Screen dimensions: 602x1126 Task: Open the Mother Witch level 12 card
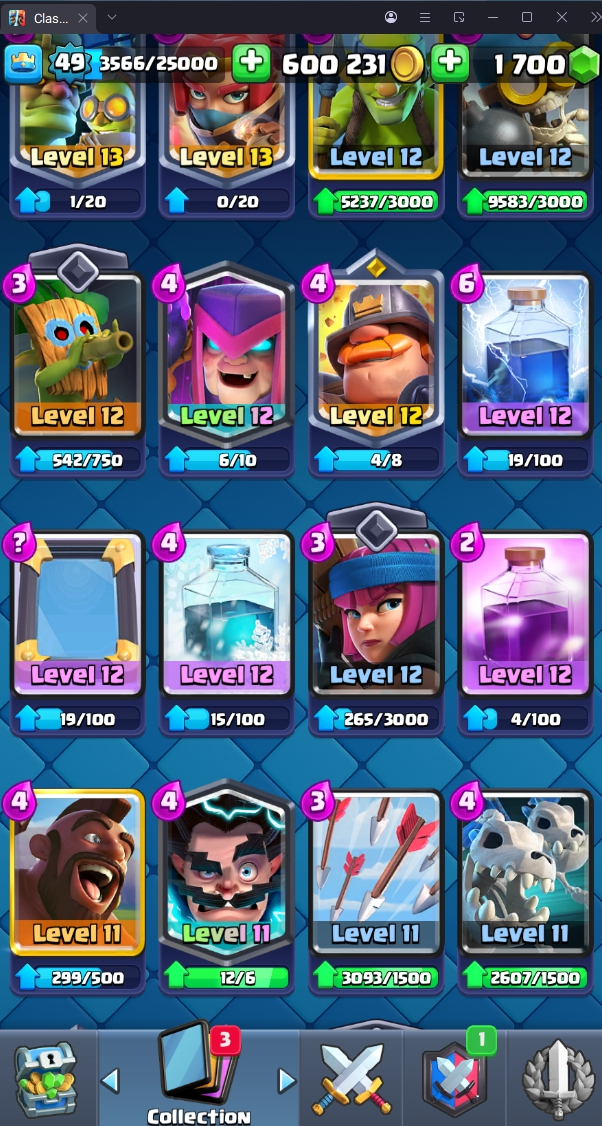tap(227, 355)
